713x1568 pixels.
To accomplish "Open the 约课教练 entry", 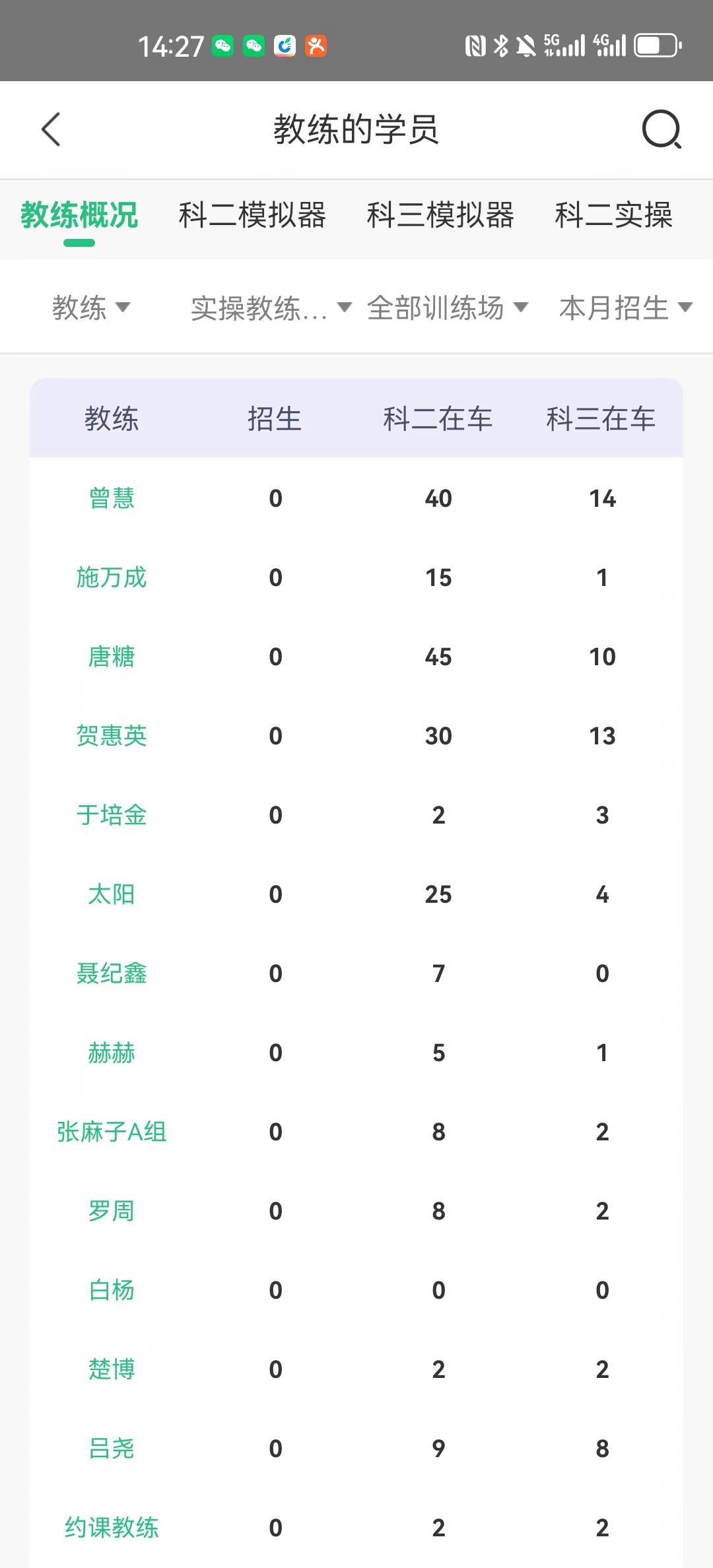I will [x=112, y=1528].
